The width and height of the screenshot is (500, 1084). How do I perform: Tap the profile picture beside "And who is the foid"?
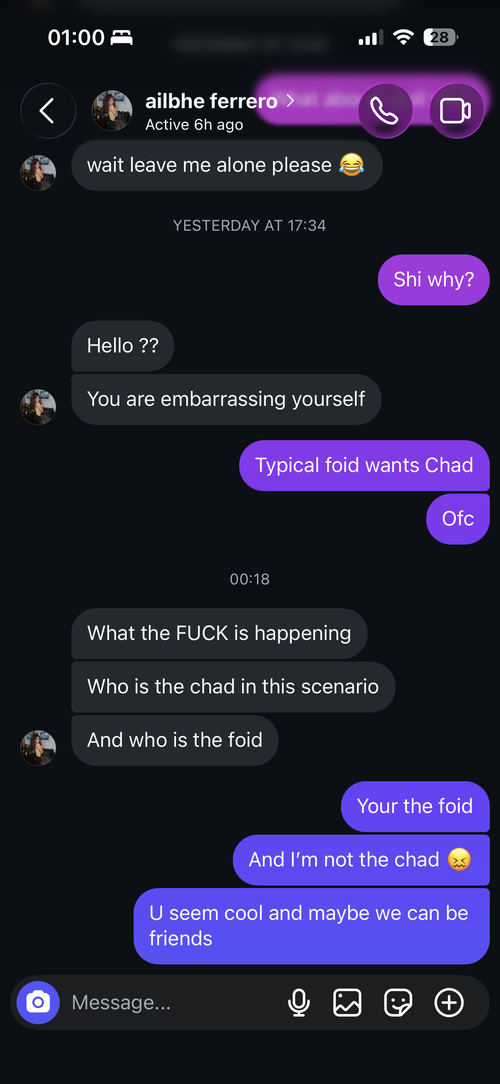pos(38,747)
